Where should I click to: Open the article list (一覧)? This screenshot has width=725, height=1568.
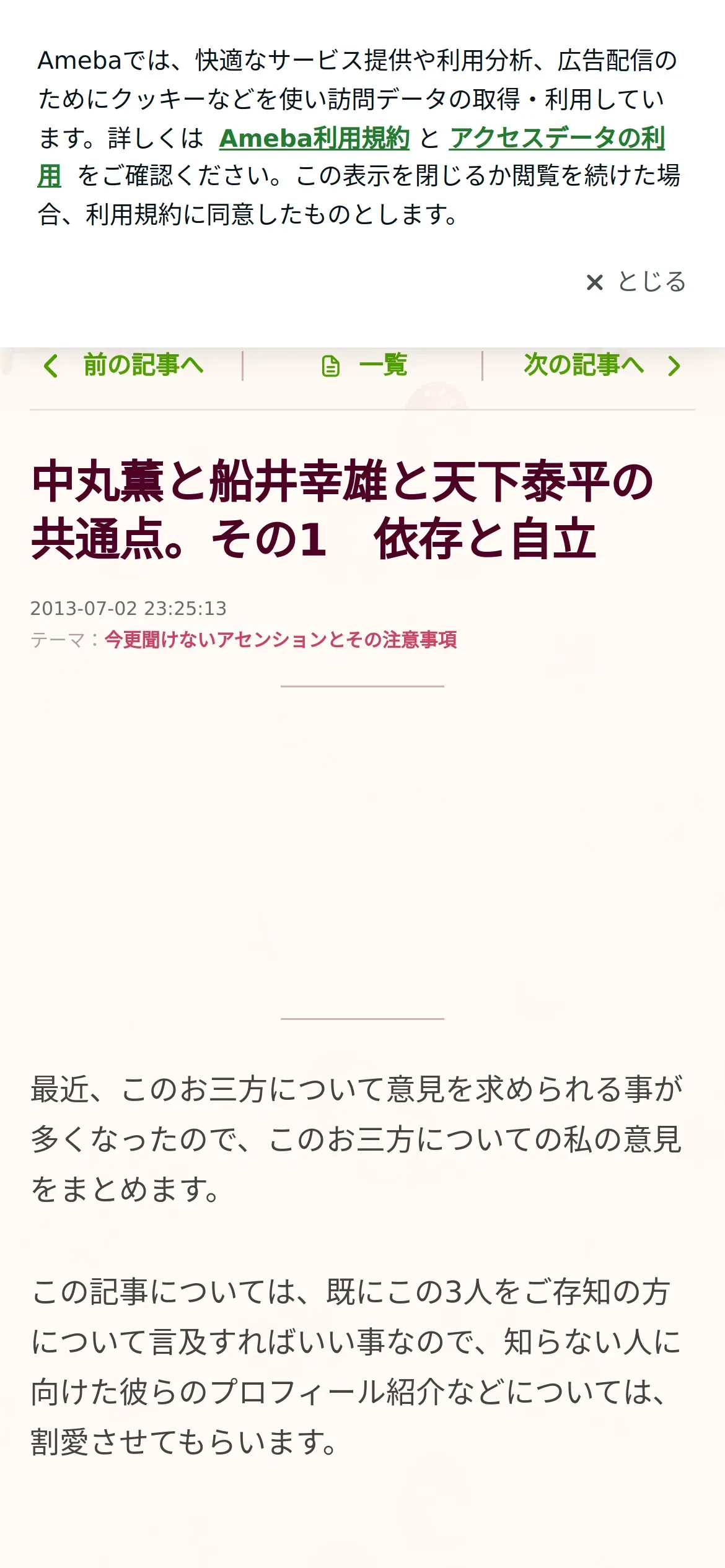click(x=364, y=365)
